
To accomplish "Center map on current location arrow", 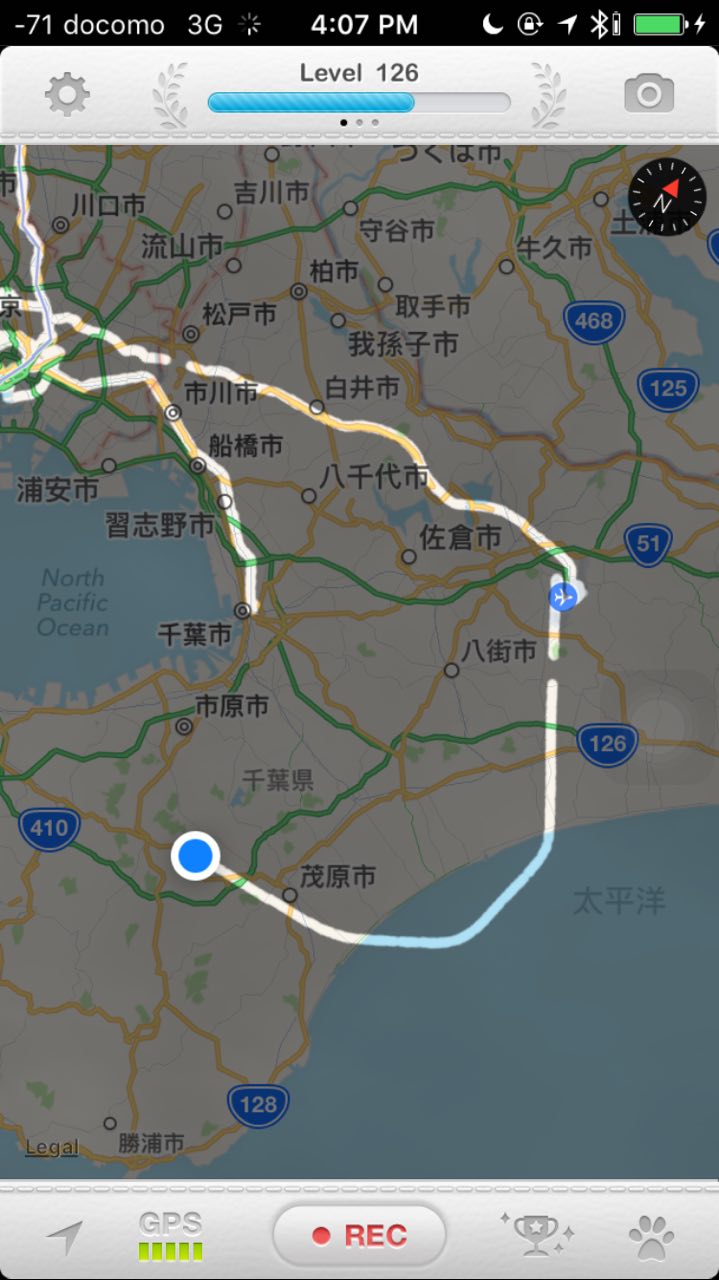I will pos(65,1237).
